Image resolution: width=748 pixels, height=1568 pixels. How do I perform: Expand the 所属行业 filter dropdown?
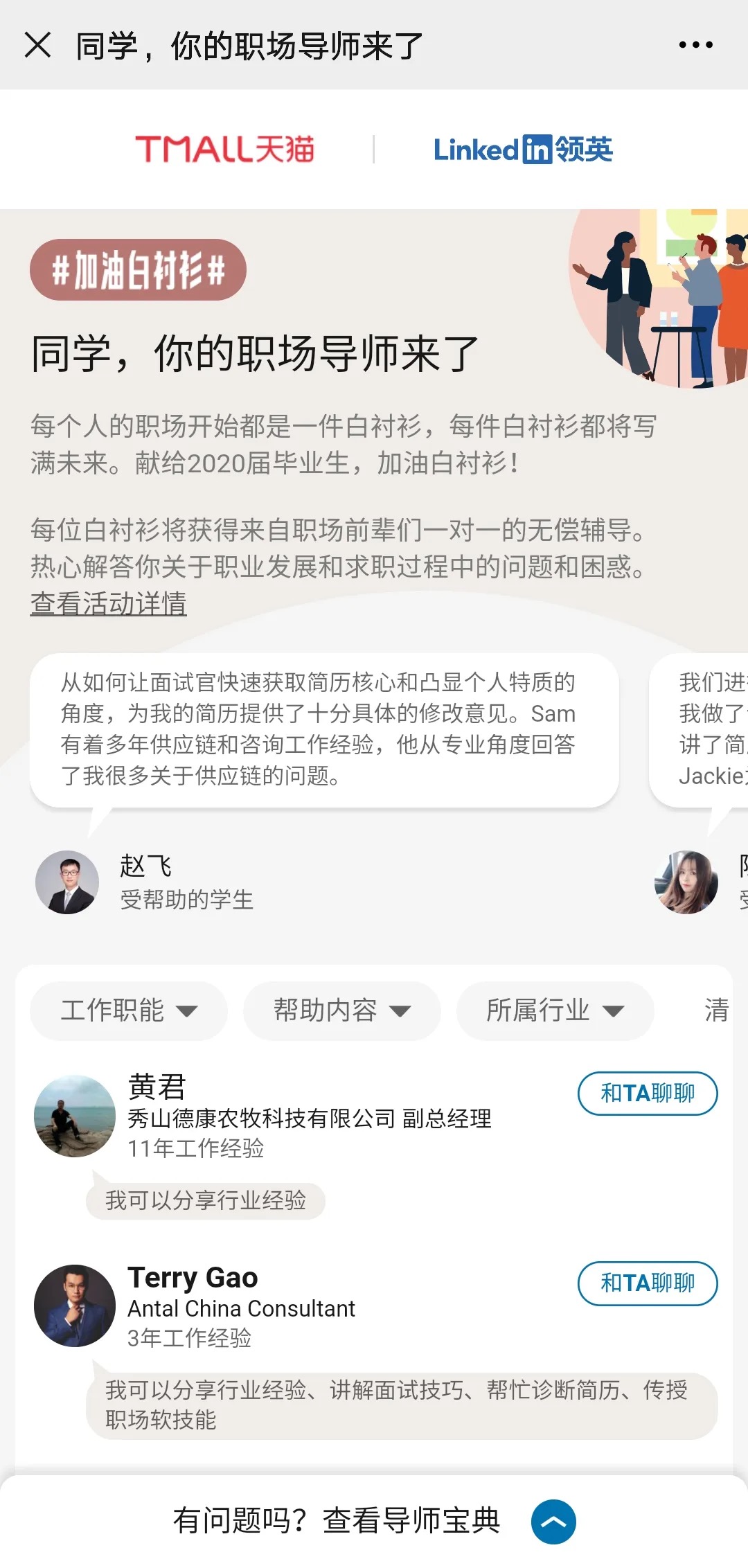[x=555, y=1010]
